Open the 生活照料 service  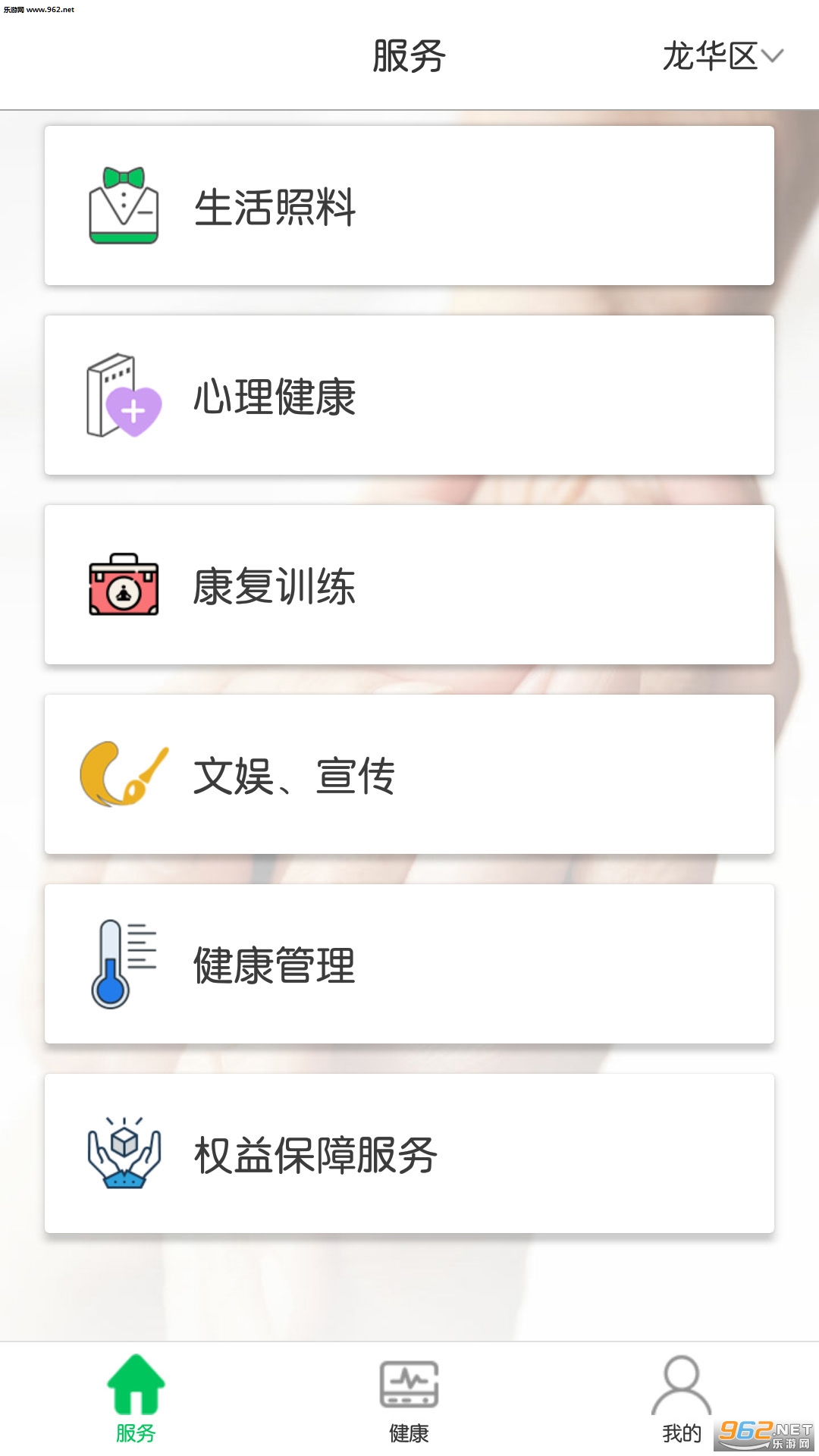coord(409,206)
